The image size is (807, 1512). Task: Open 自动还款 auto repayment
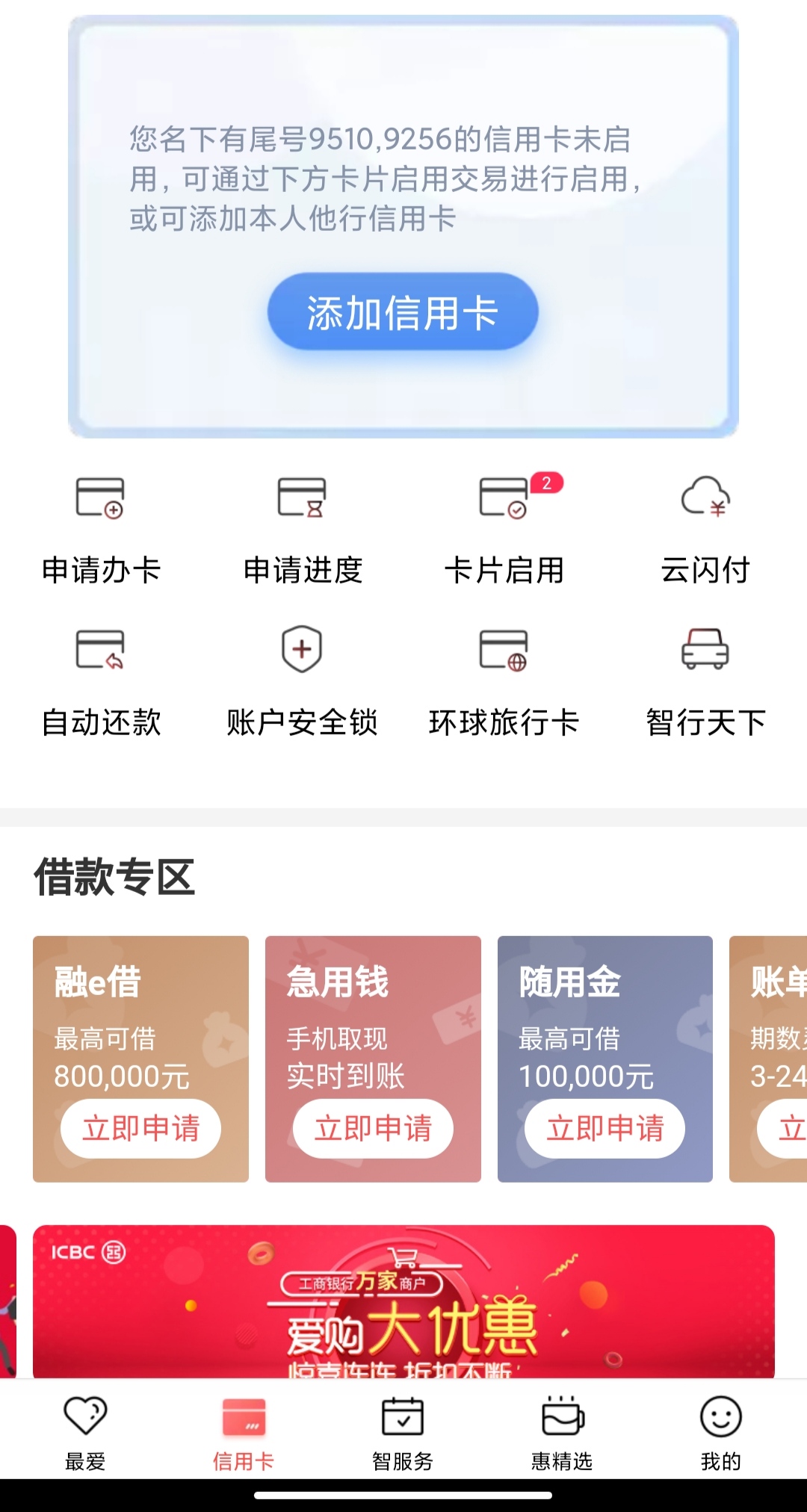point(101,683)
